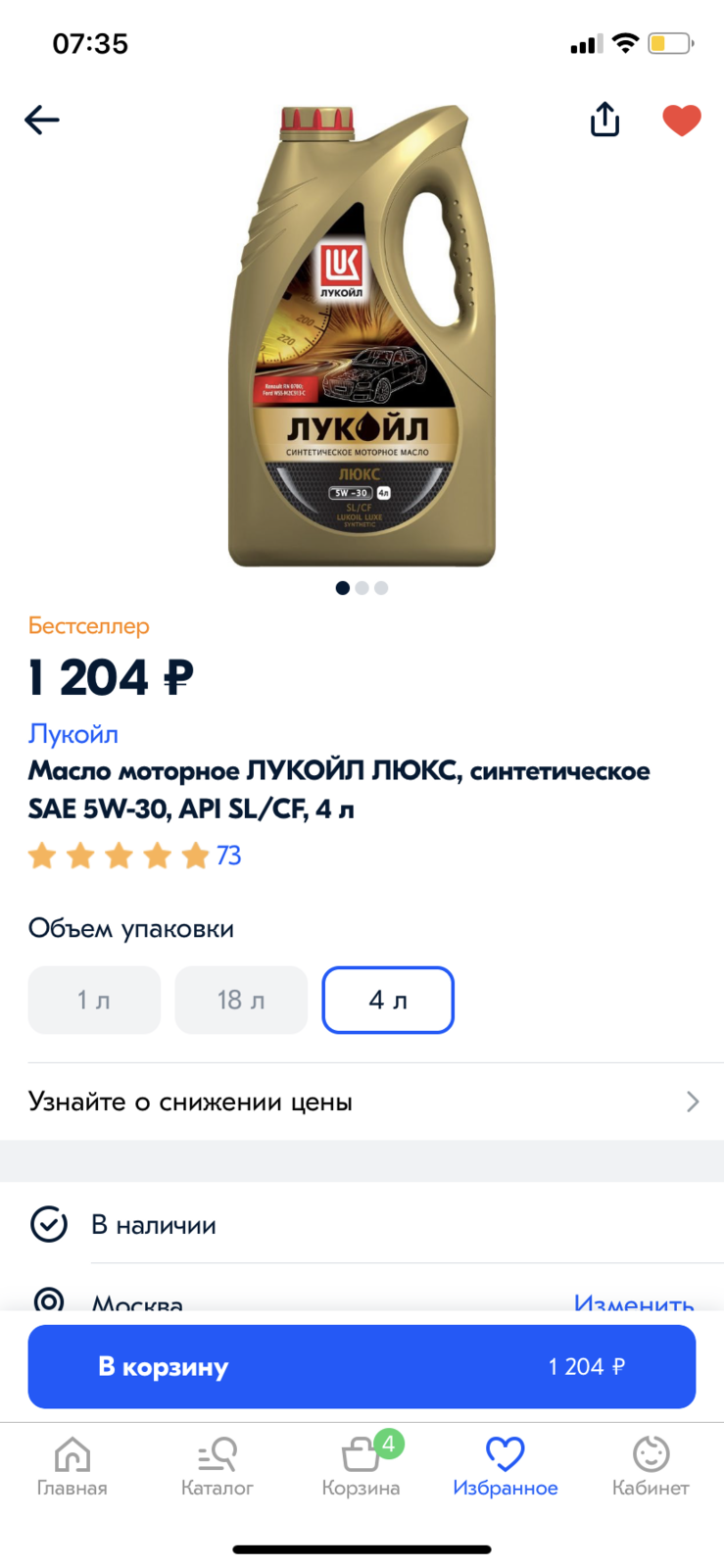The width and height of the screenshot is (724, 1568).
Task: Tap Изменить to change the city
Action: [x=634, y=1303]
